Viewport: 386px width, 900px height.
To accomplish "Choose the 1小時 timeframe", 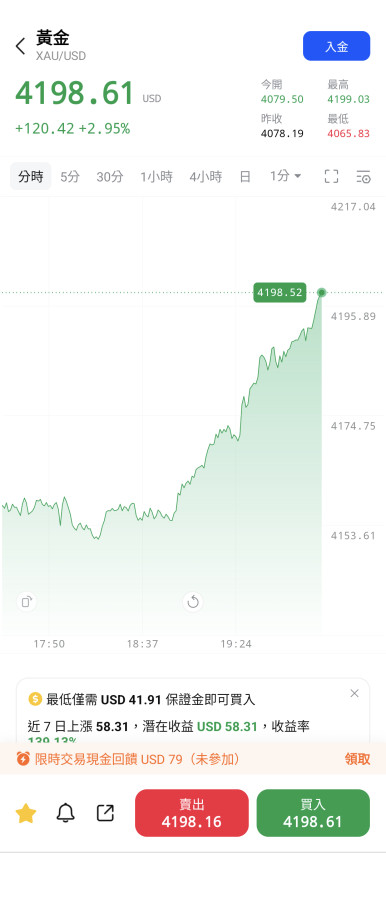I will [156, 176].
